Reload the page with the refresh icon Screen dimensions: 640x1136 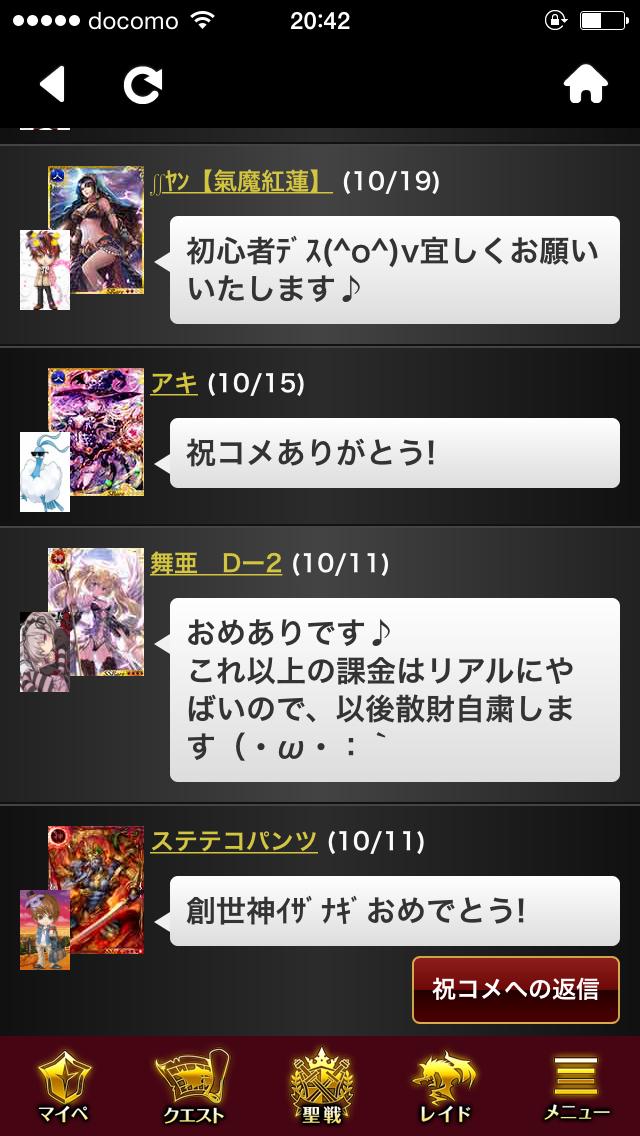142,85
